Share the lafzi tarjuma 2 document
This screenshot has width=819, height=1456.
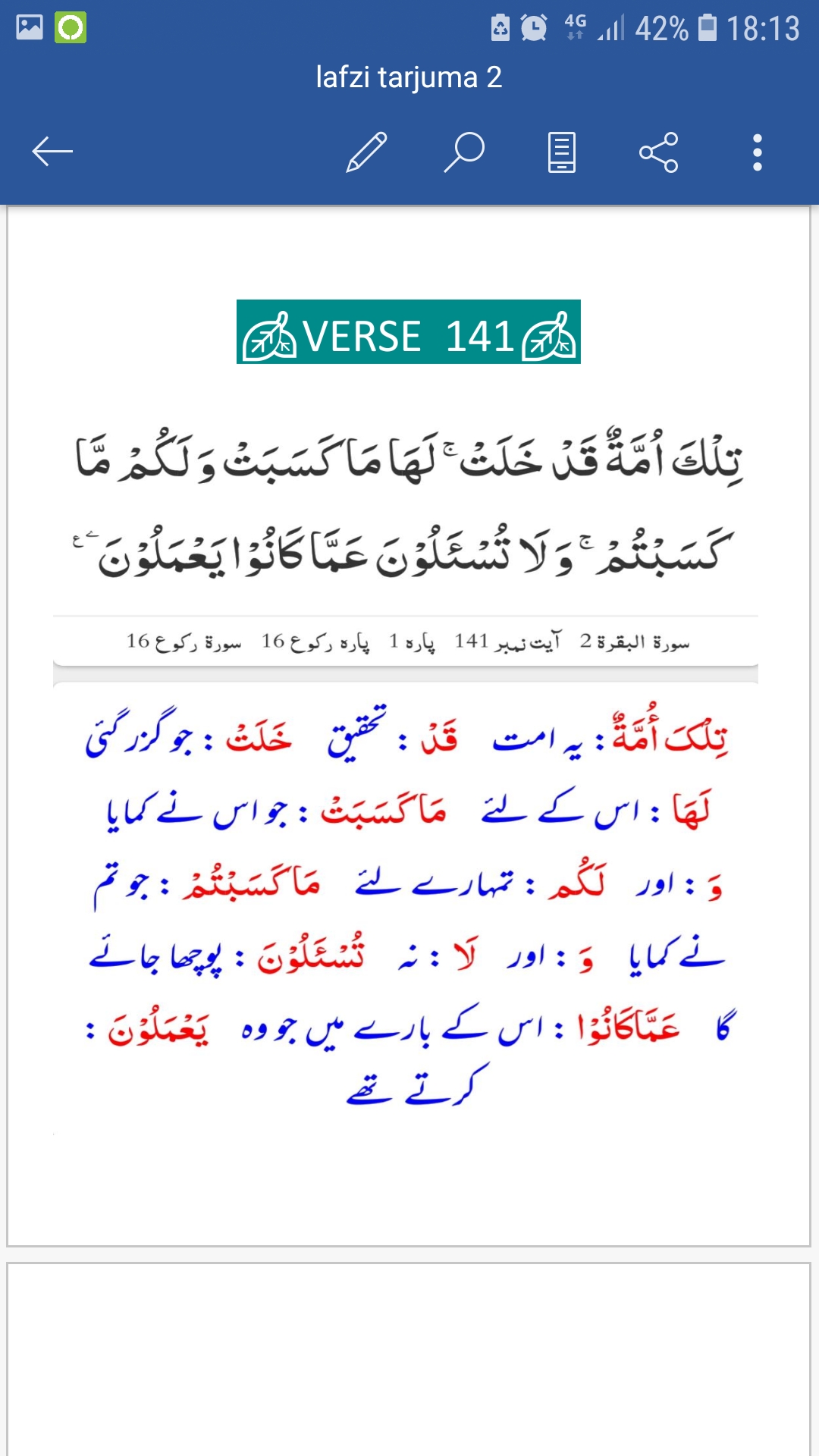point(659,152)
